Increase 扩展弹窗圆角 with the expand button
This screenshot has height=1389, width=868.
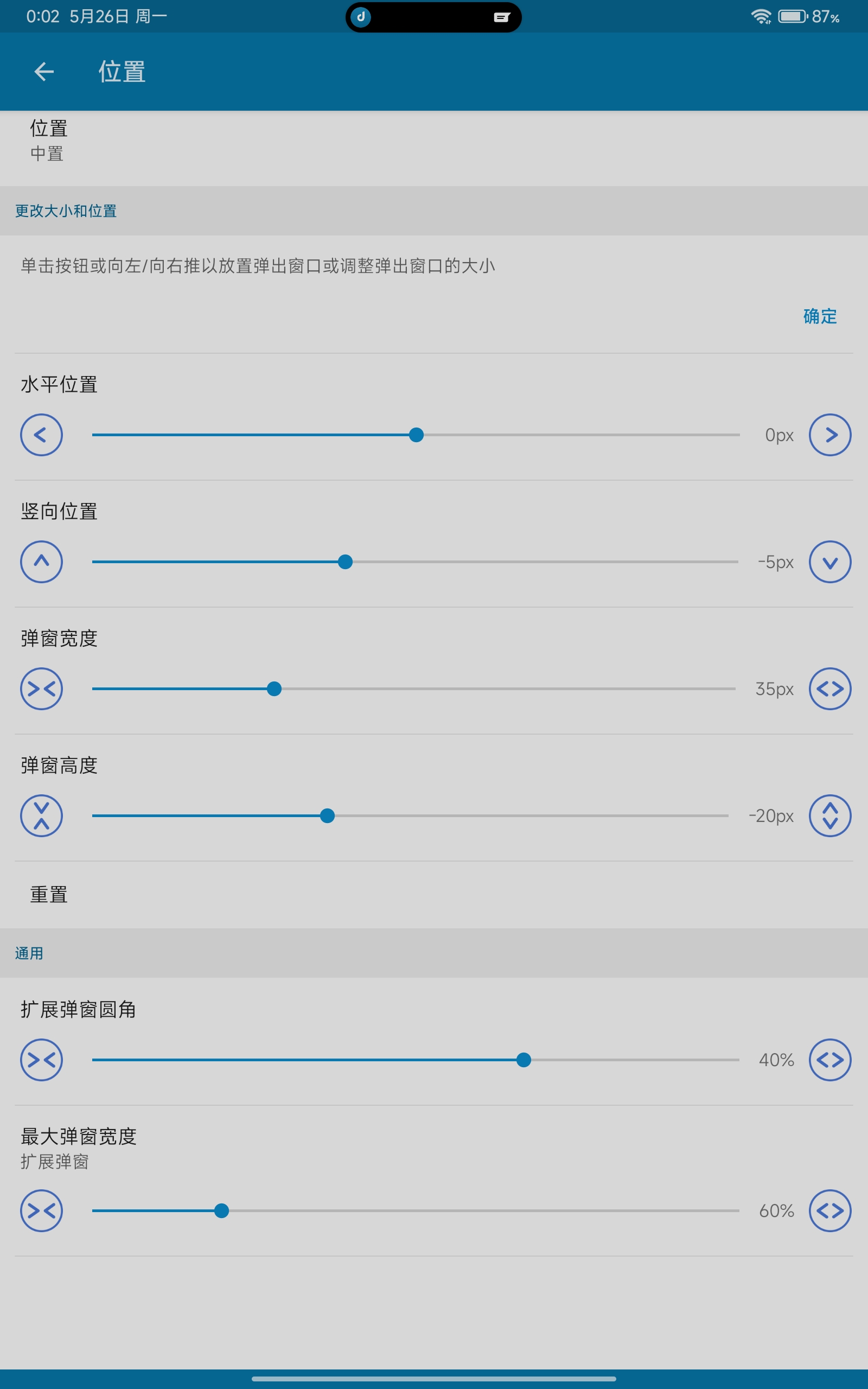point(830,1060)
